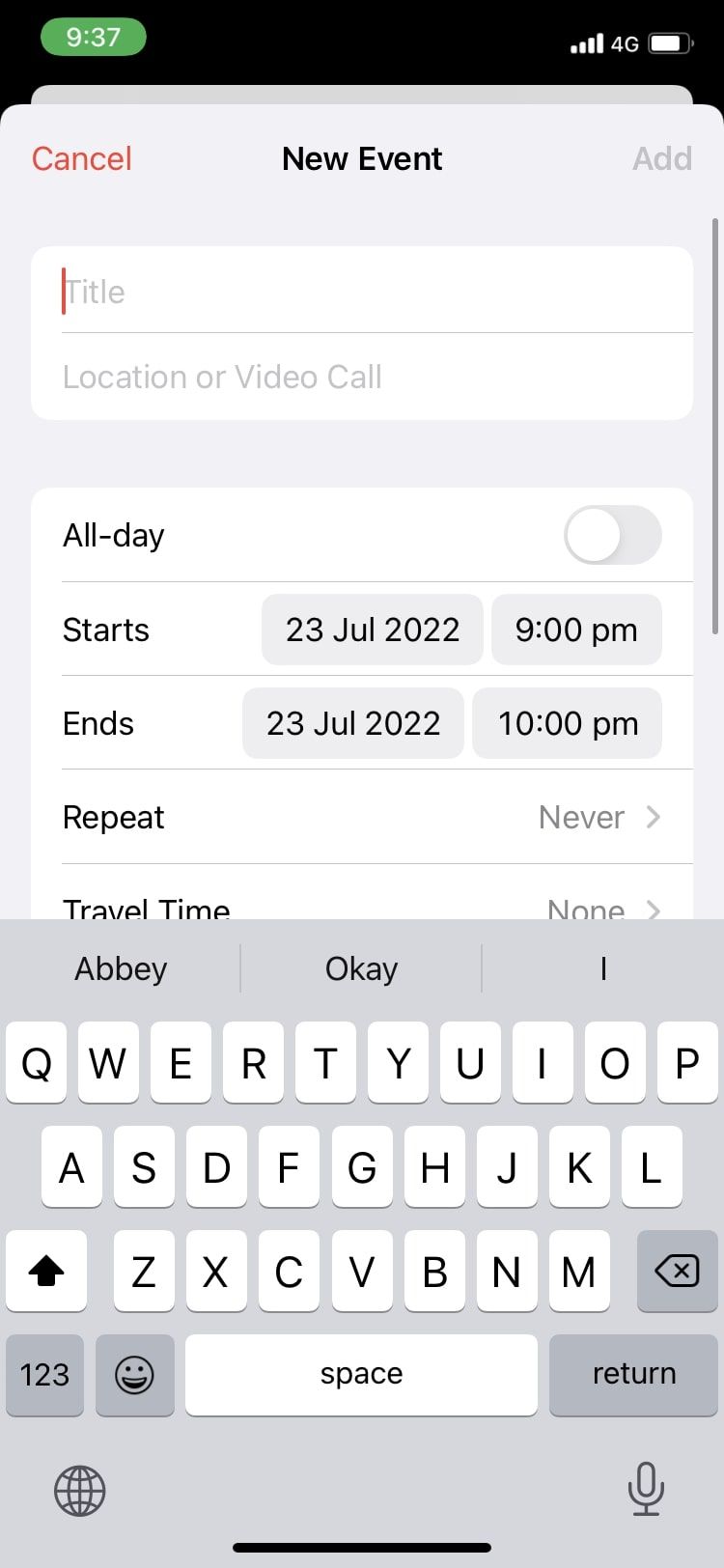This screenshot has width=724, height=1568.
Task: Open the Repeat options
Action: tap(376, 817)
